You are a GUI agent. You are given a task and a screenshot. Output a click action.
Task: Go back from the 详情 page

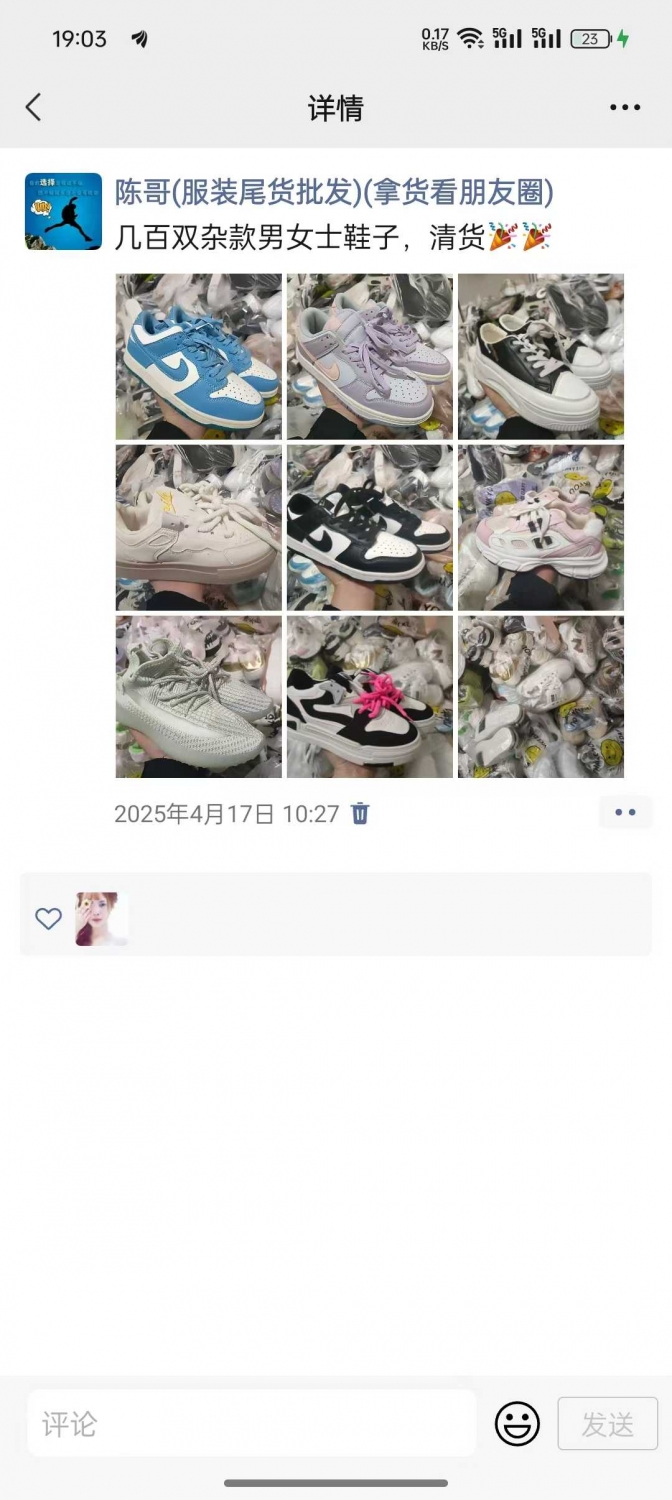coord(34,107)
